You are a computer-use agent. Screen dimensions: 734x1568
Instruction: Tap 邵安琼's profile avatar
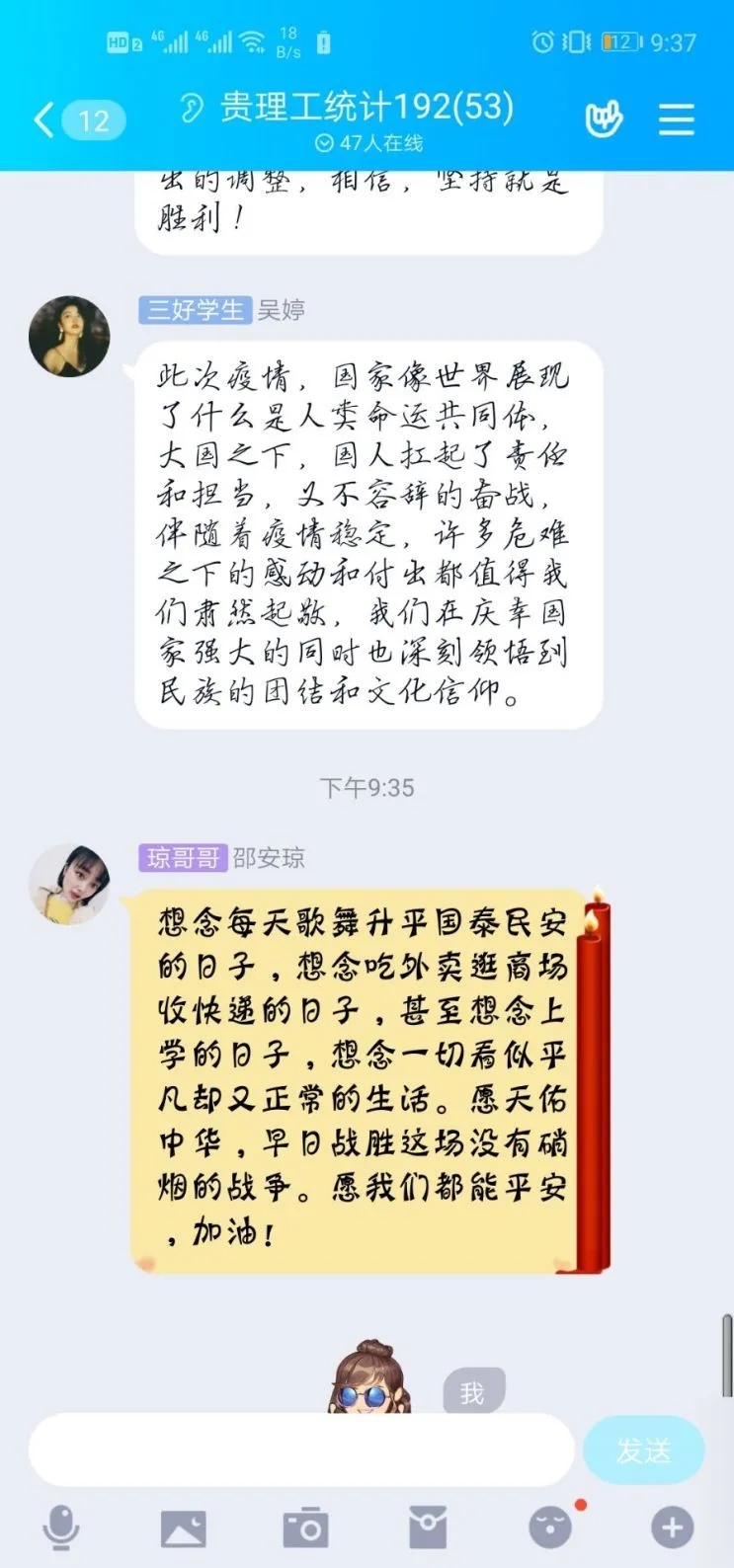pos(69,885)
